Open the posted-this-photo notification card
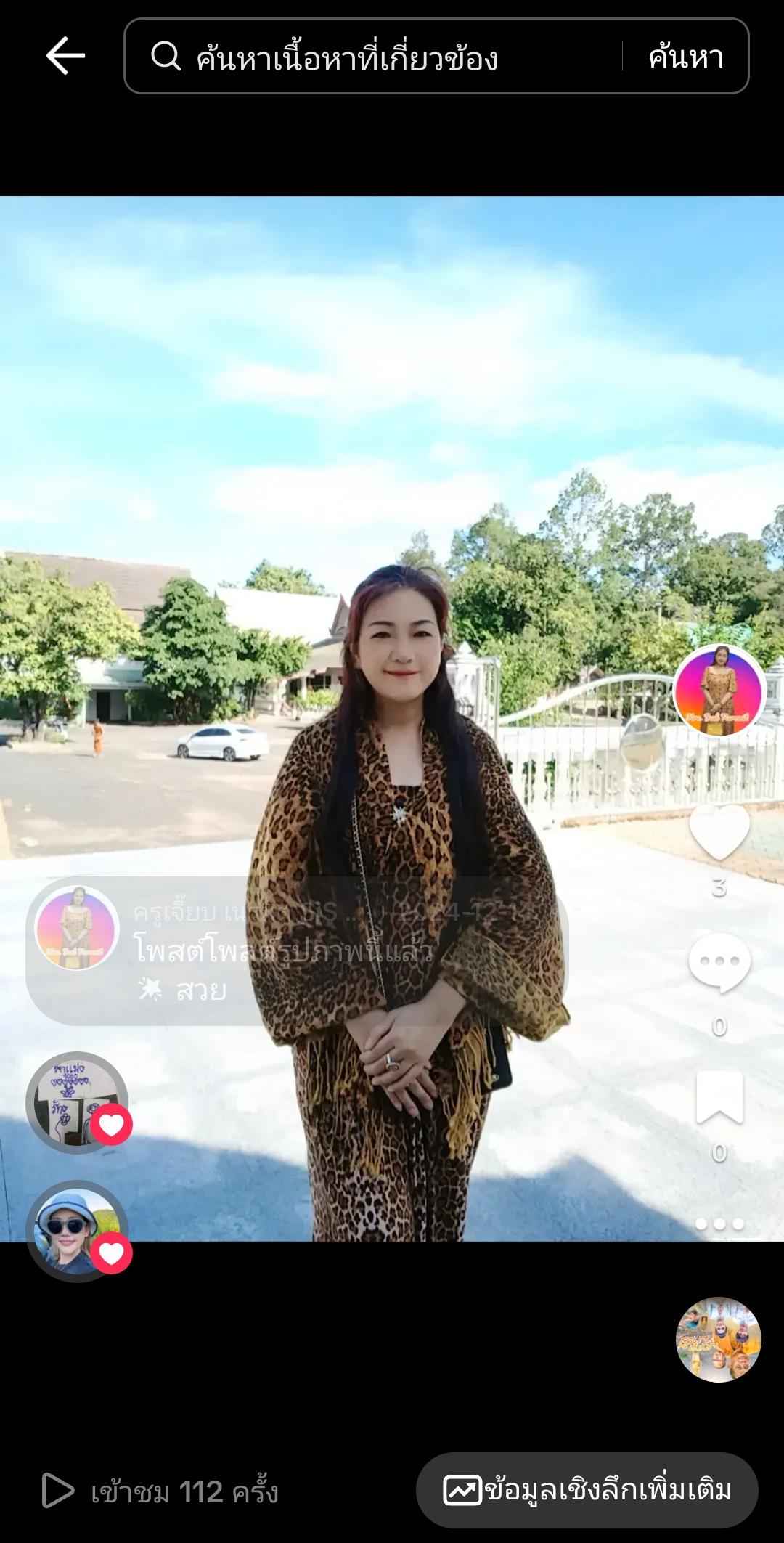The image size is (784, 1543). (290, 950)
